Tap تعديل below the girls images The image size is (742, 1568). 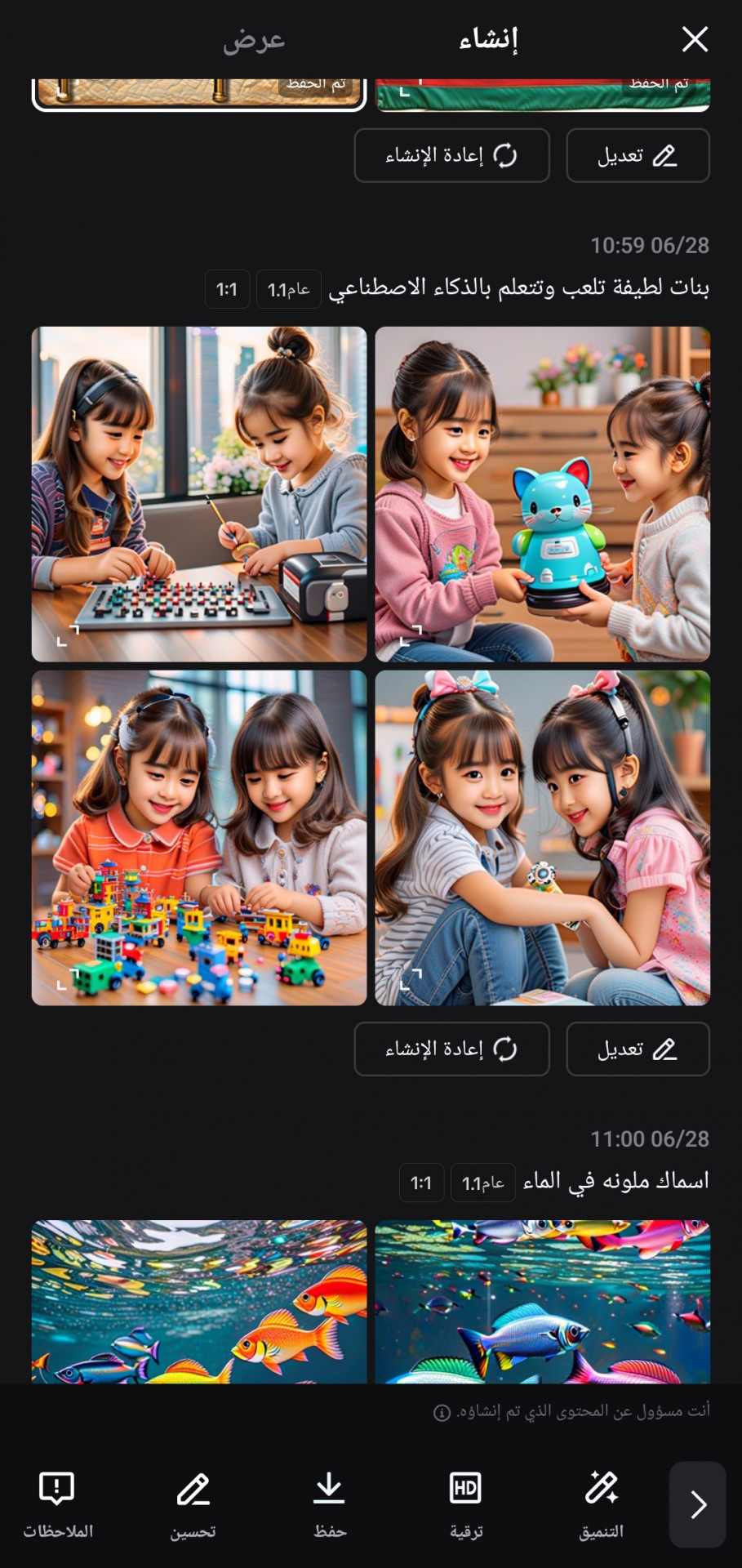click(x=638, y=1049)
